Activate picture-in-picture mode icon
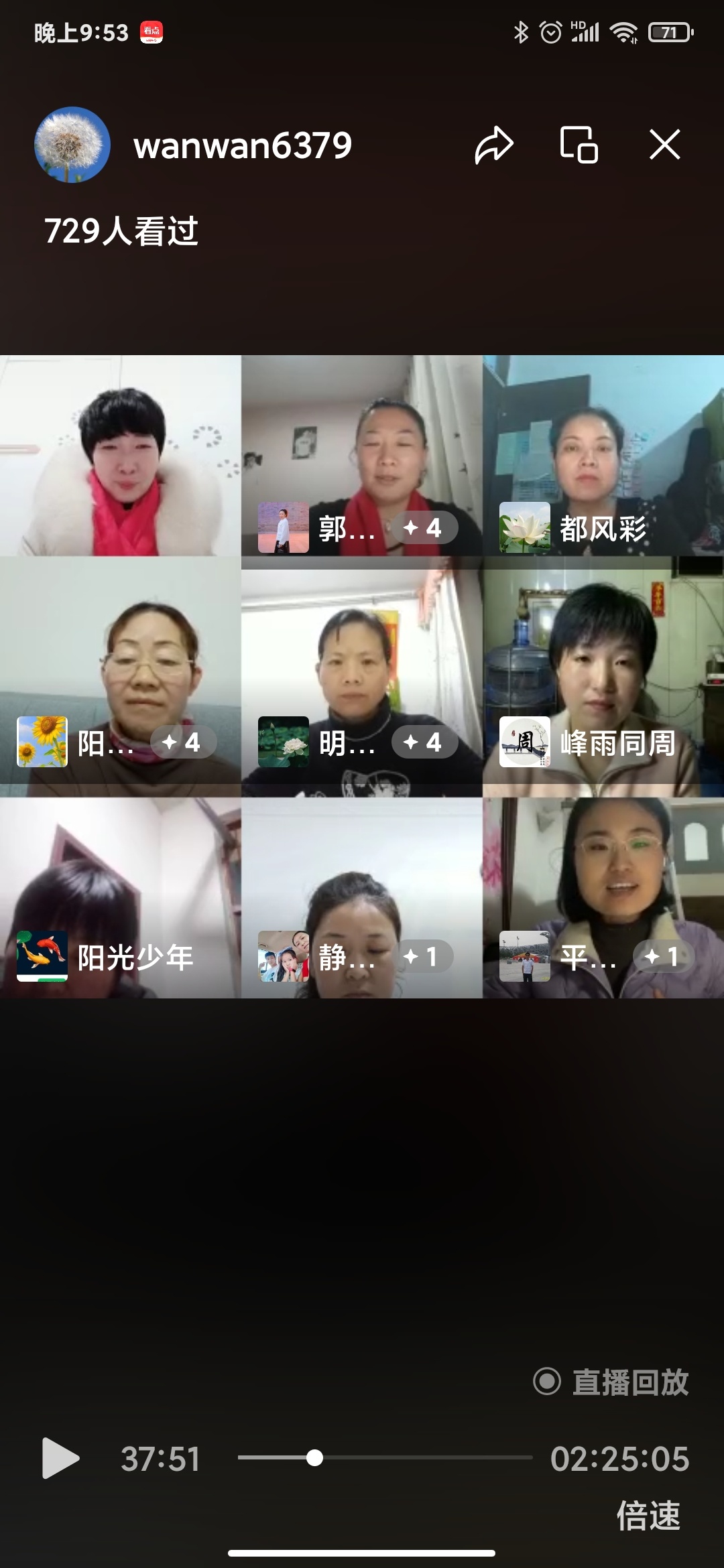This screenshot has width=724, height=1568. 579,146
